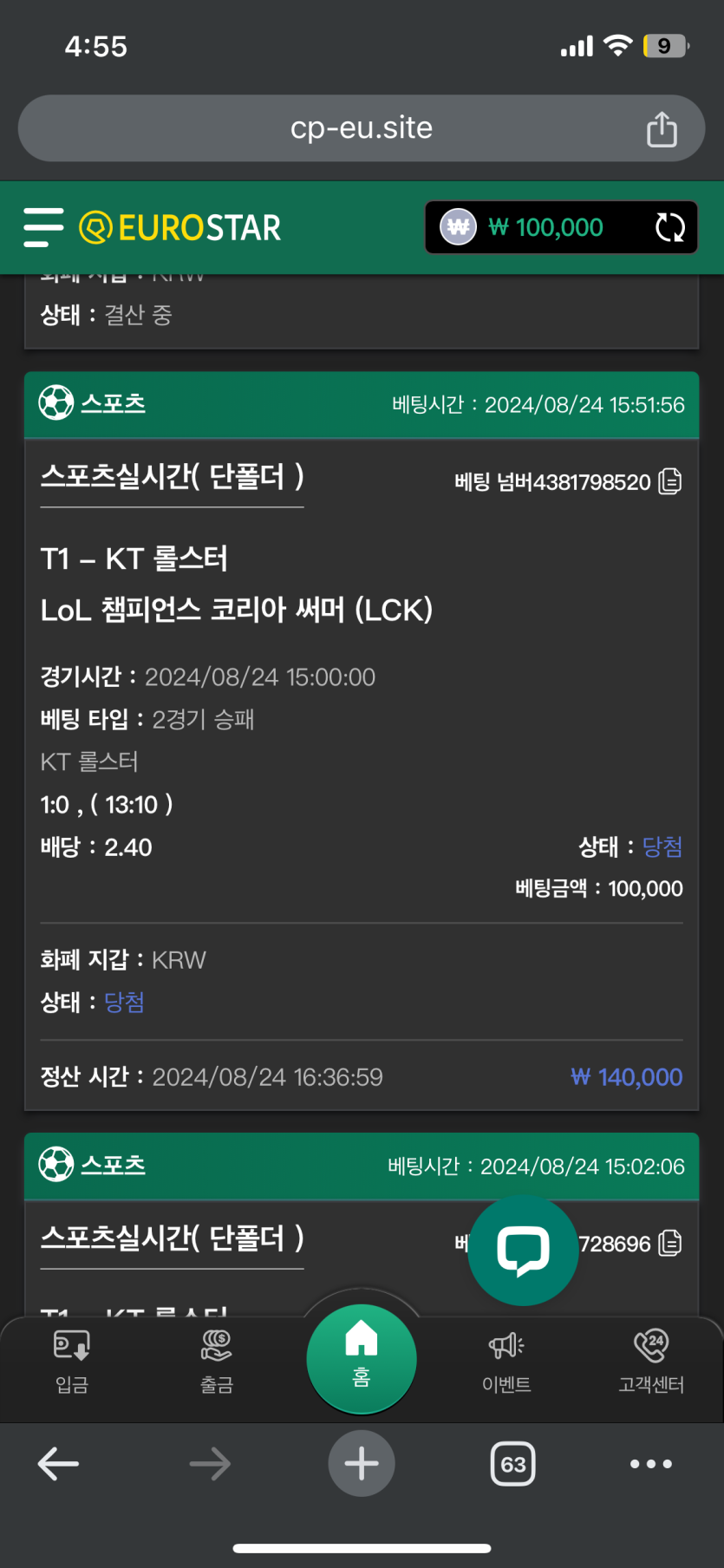Go to 입금 deposit tab
Image resolution: width=724 pixels, height=1568 pixels.
72,1361
